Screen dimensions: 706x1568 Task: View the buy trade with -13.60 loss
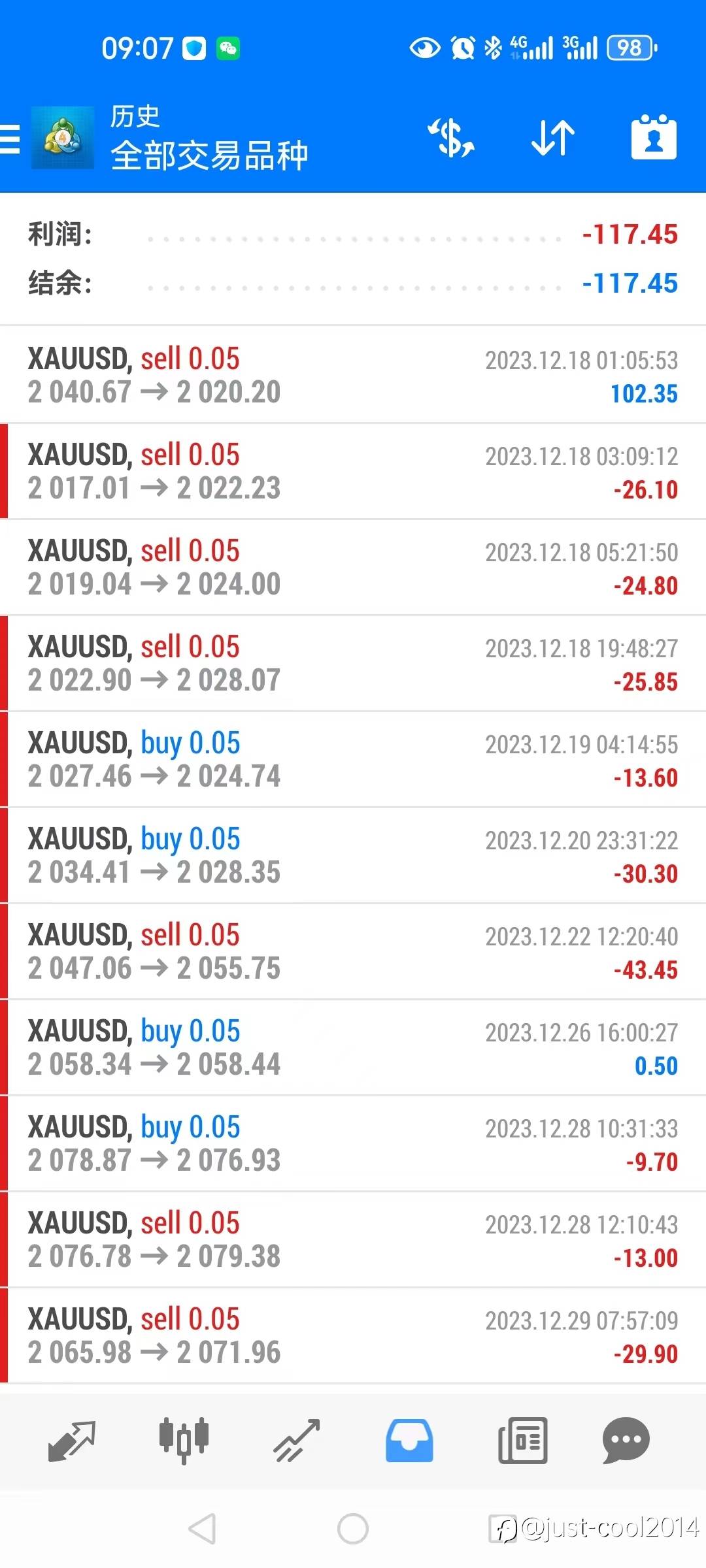(353, 760)
